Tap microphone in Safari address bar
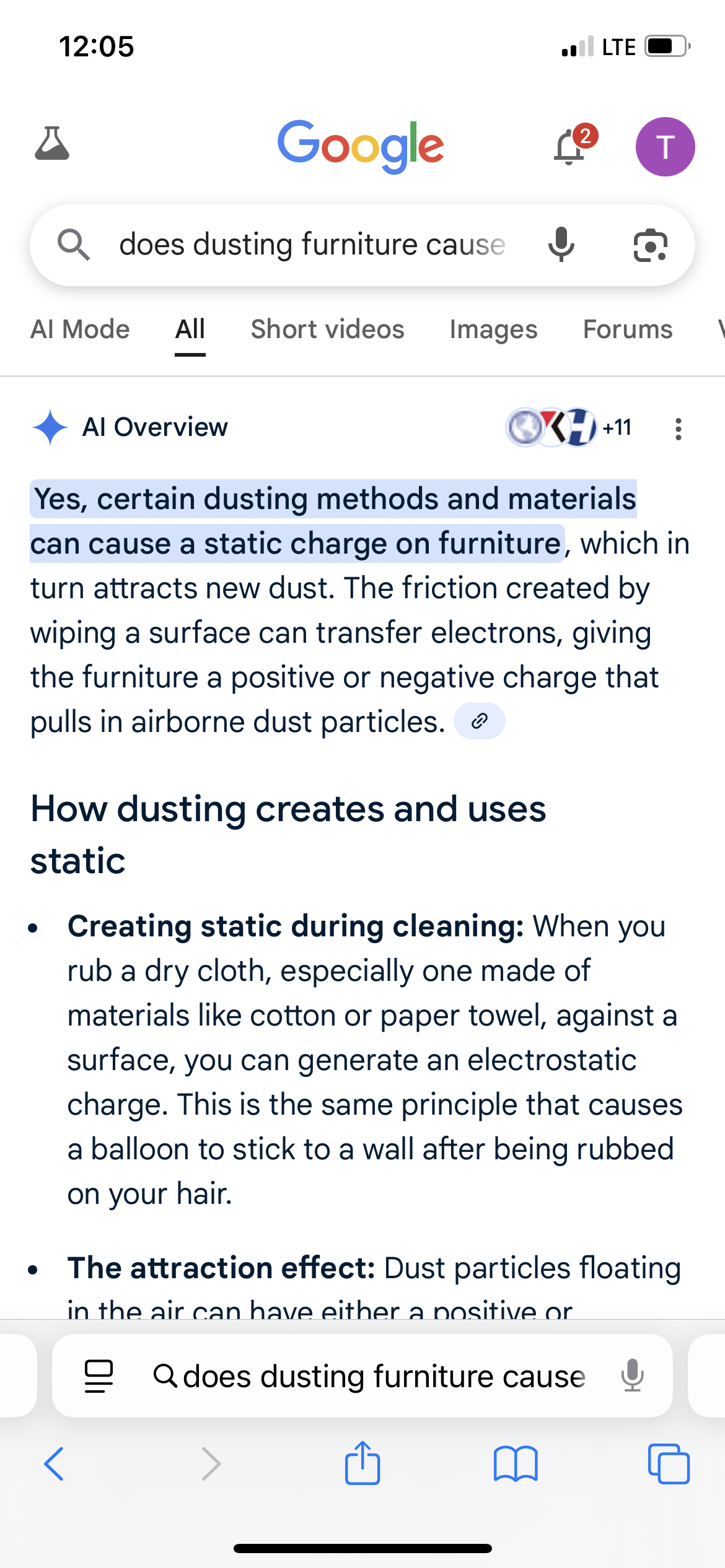Viewport: 725px width, 1568px height. (x=633, y=1376)
